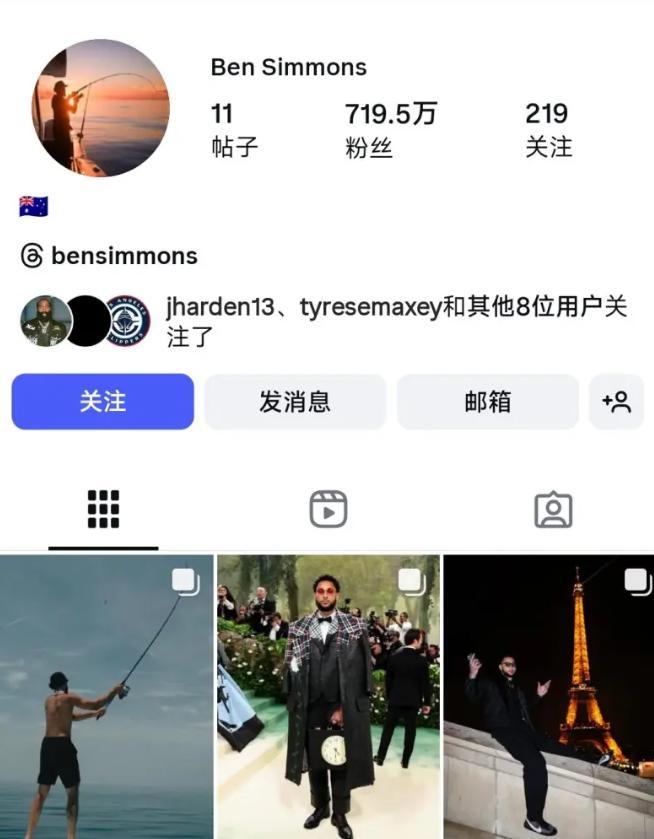Open suggested accounts via add-person icon
654x839 pixels.
point(616,401)
